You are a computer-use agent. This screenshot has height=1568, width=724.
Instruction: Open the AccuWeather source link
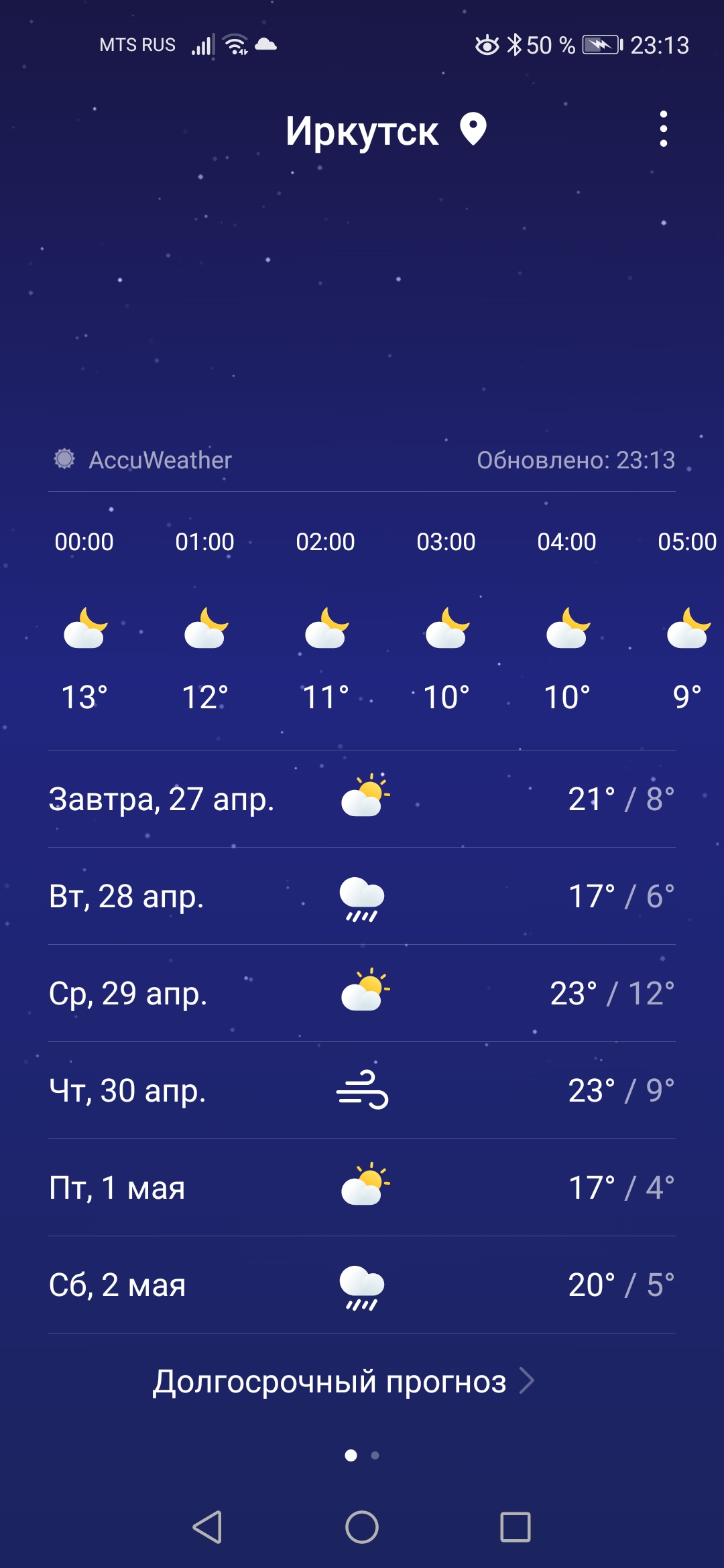pos(143,460)
